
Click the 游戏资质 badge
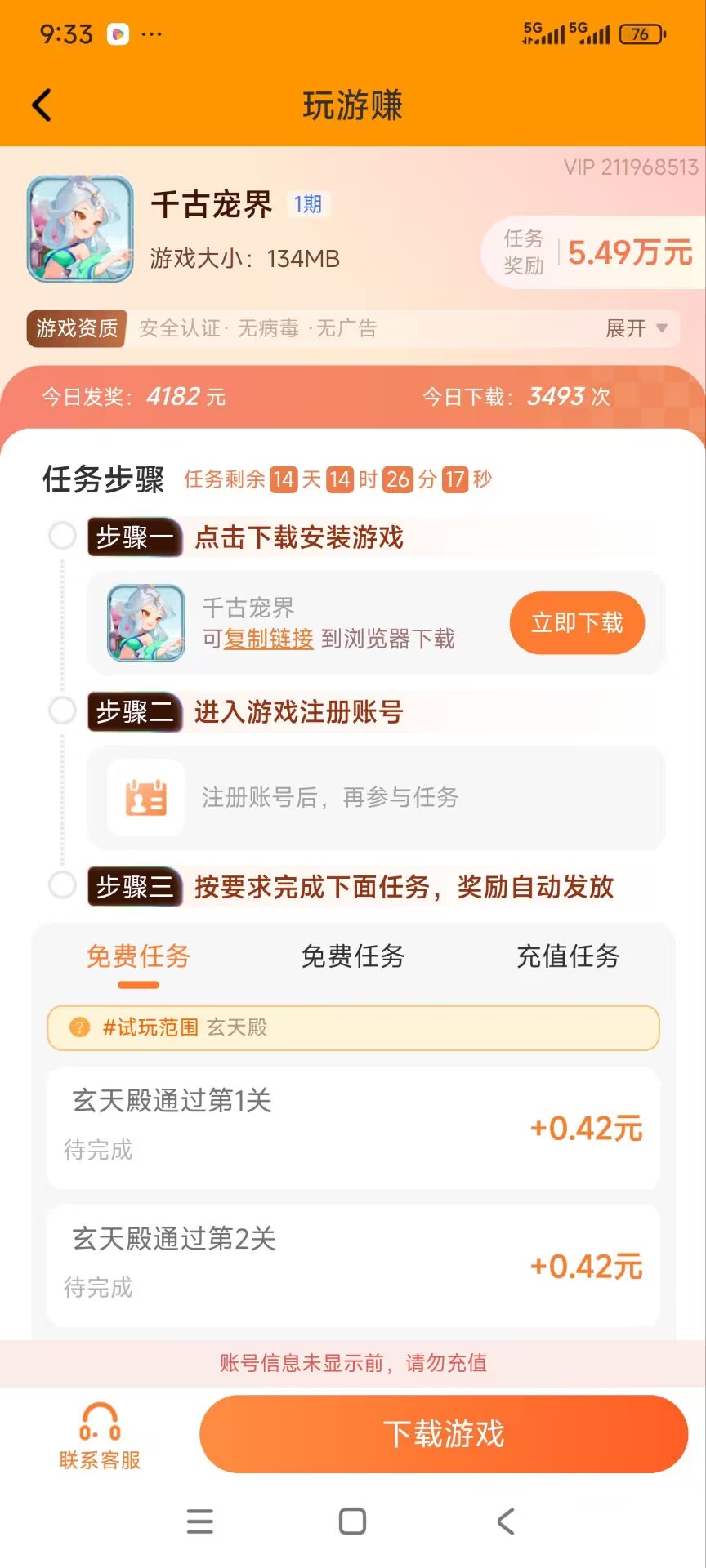pos(75,327)
